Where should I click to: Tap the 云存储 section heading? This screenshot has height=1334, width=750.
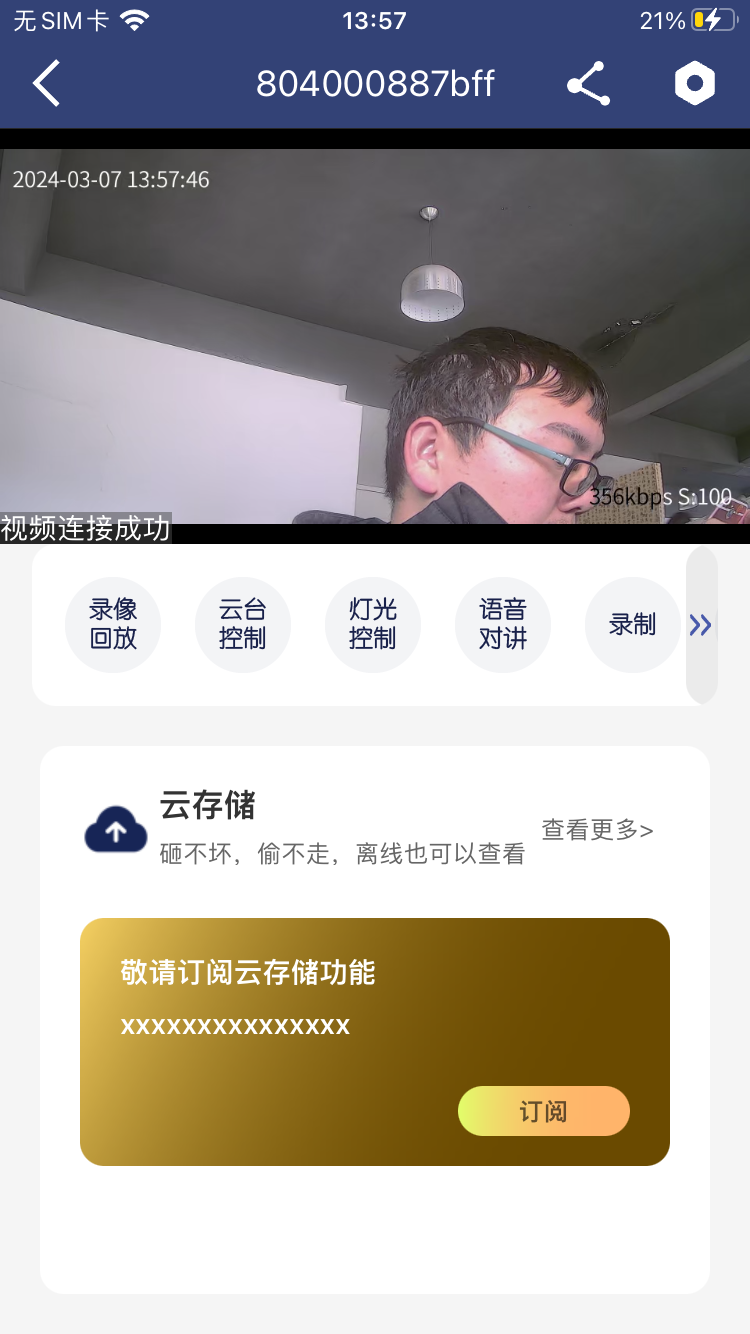point(207,806)
